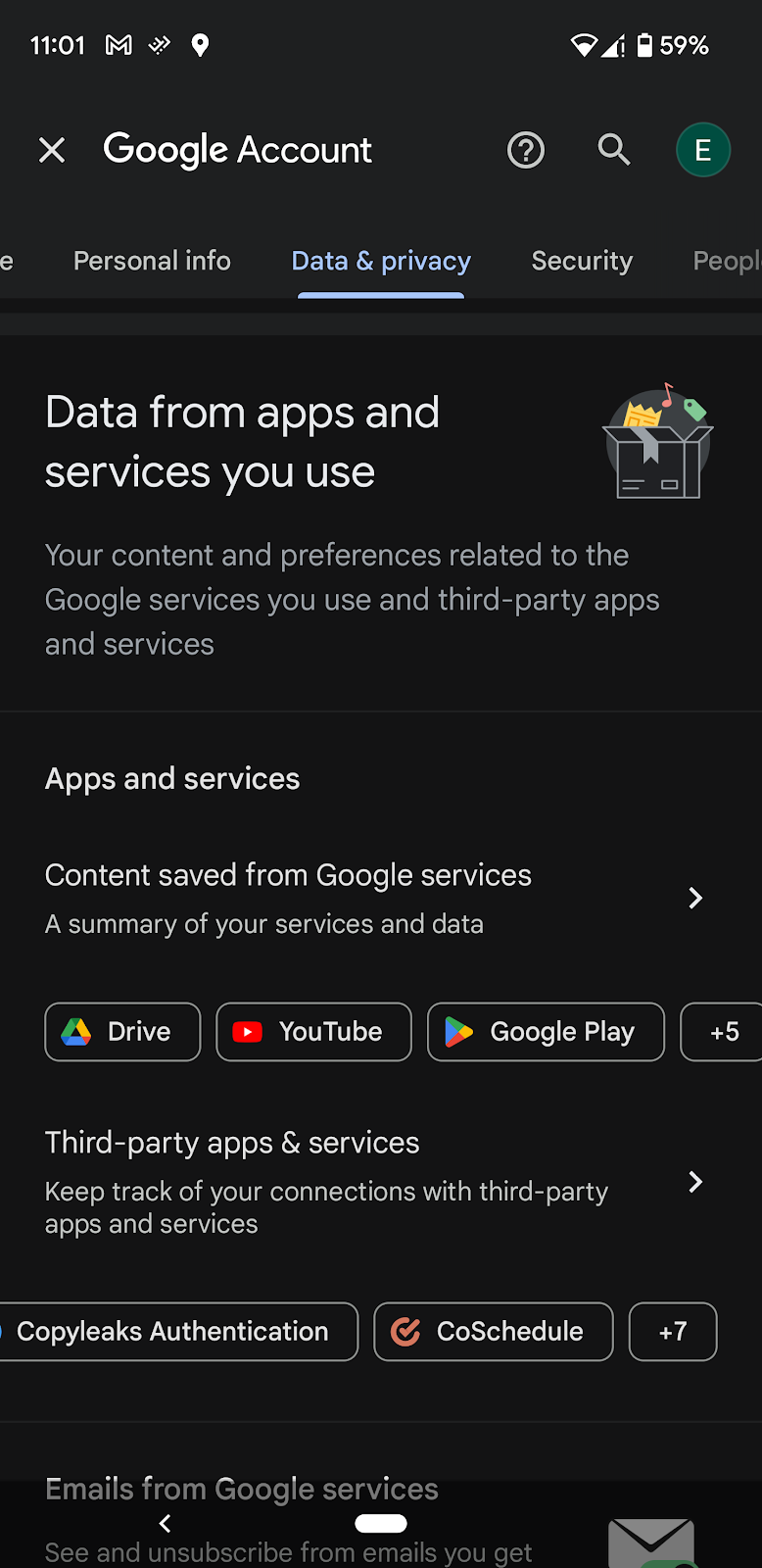
Task: Open the account profile avatar E
Action: (x=702, y=150)
